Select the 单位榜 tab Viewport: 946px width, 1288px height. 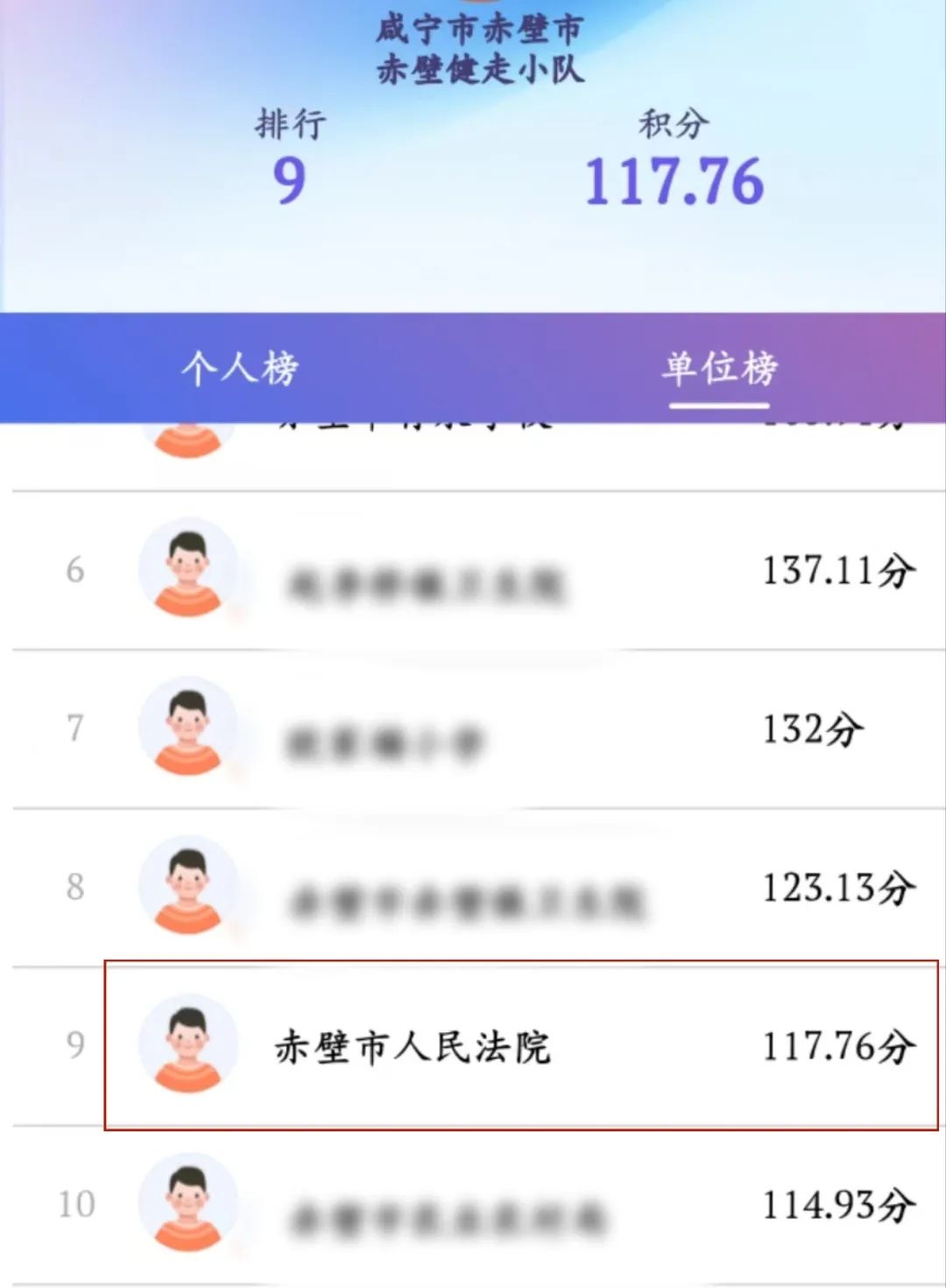[719, 369]
